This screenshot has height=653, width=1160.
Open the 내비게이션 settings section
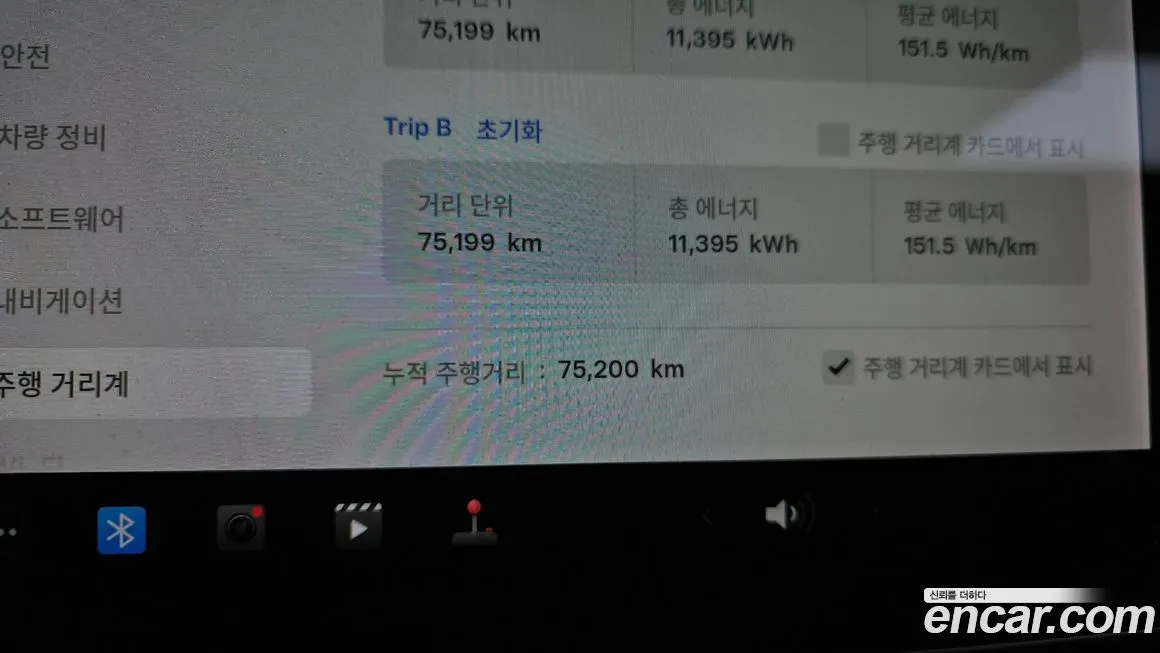pos(62,299)
